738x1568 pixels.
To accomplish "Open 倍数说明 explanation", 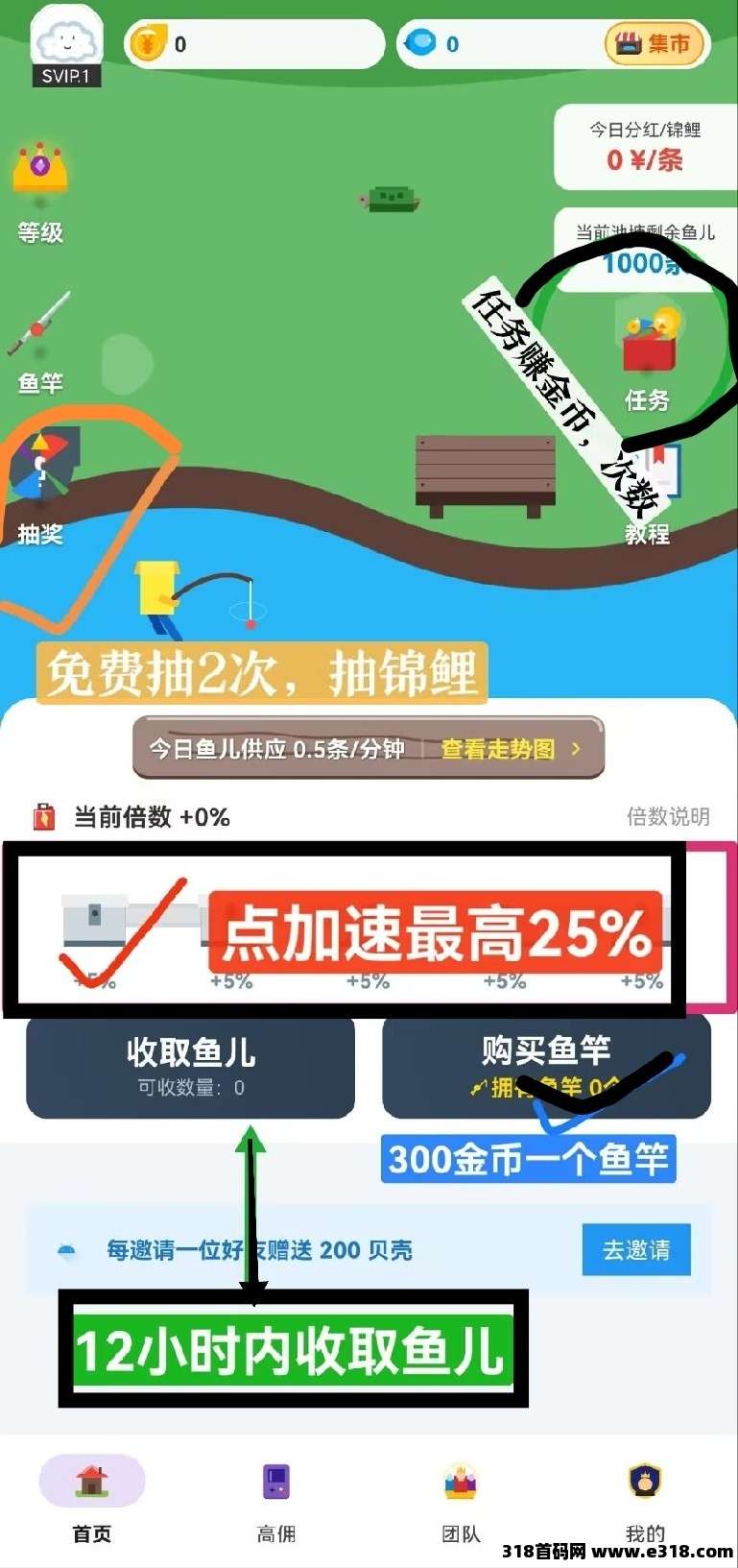I will pyautogui.click(x=668, y=816).
